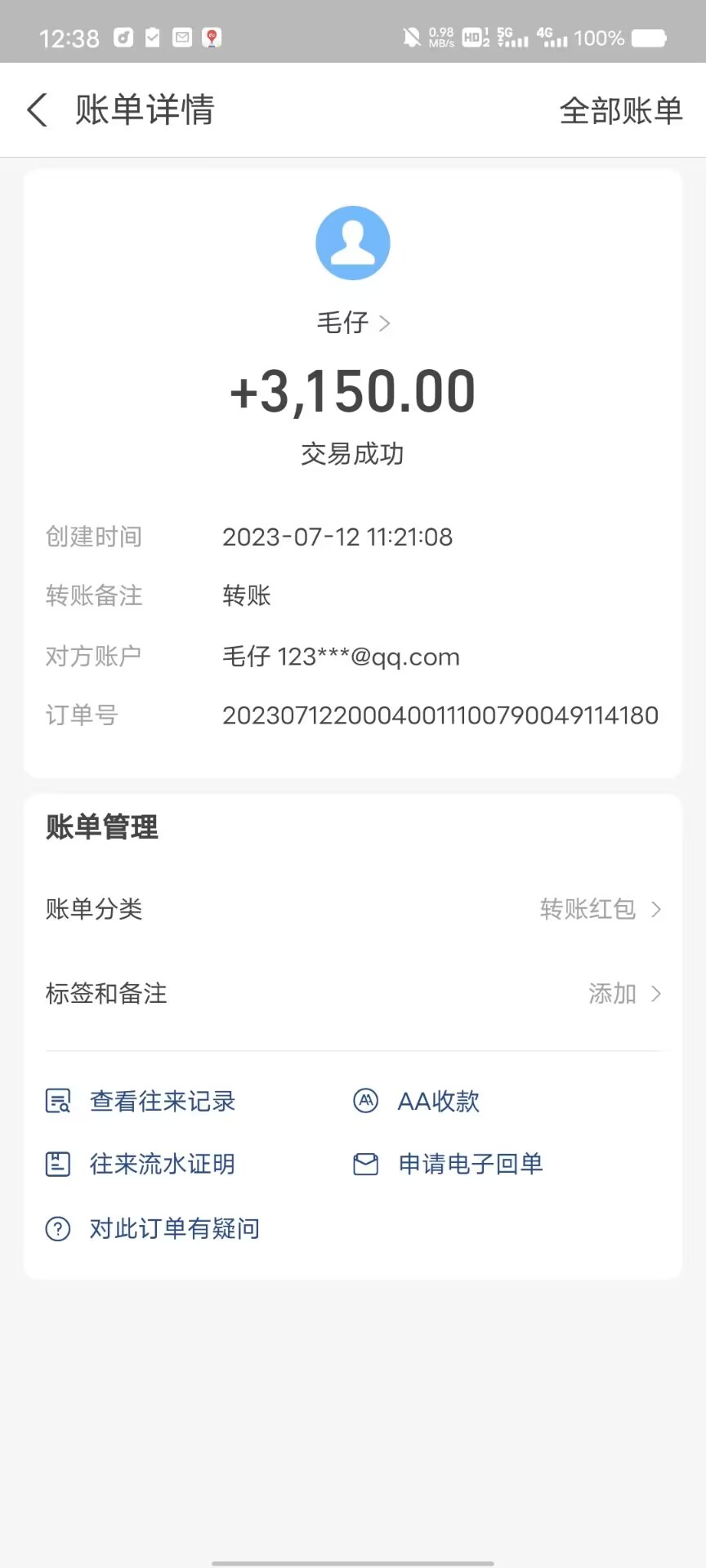Change category labeled 转账红包
The height and width of the screenshot is (1568, 706).
click(x=585, y=909)
